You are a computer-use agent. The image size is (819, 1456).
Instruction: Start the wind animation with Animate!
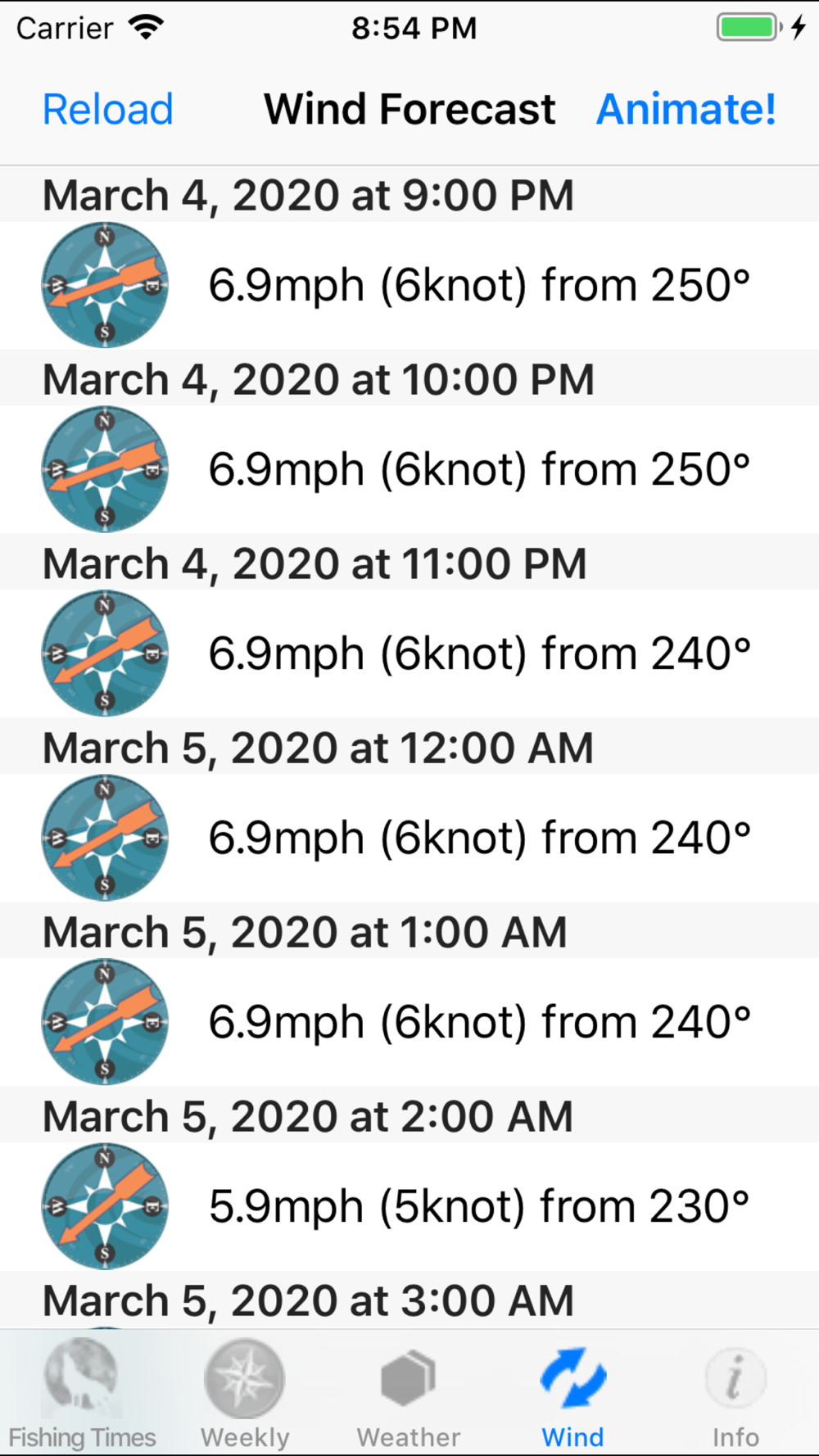pyautogui.click(x=686, y=110)
